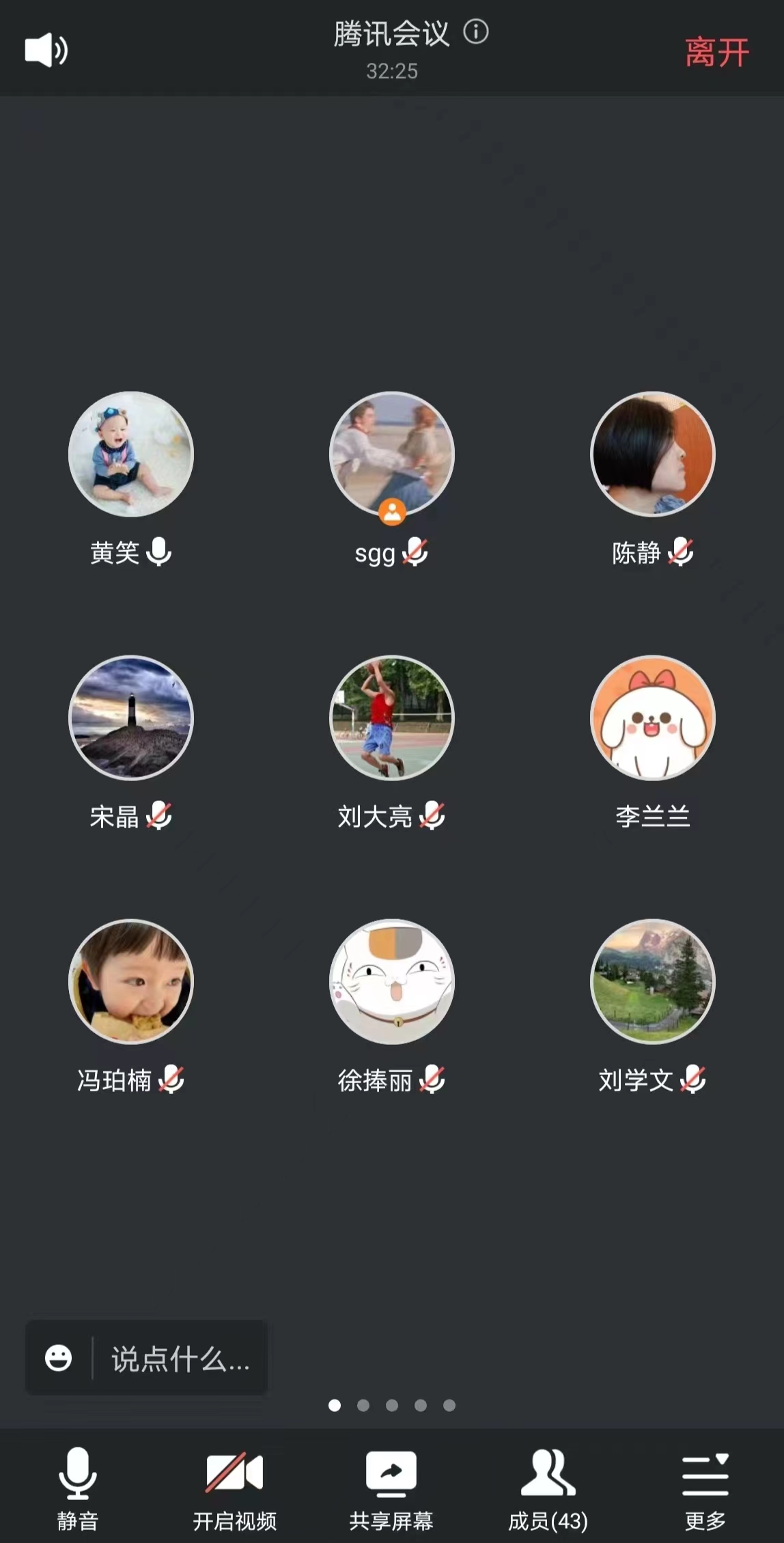Select participant 黄笑's avatar

click(131, 454)
